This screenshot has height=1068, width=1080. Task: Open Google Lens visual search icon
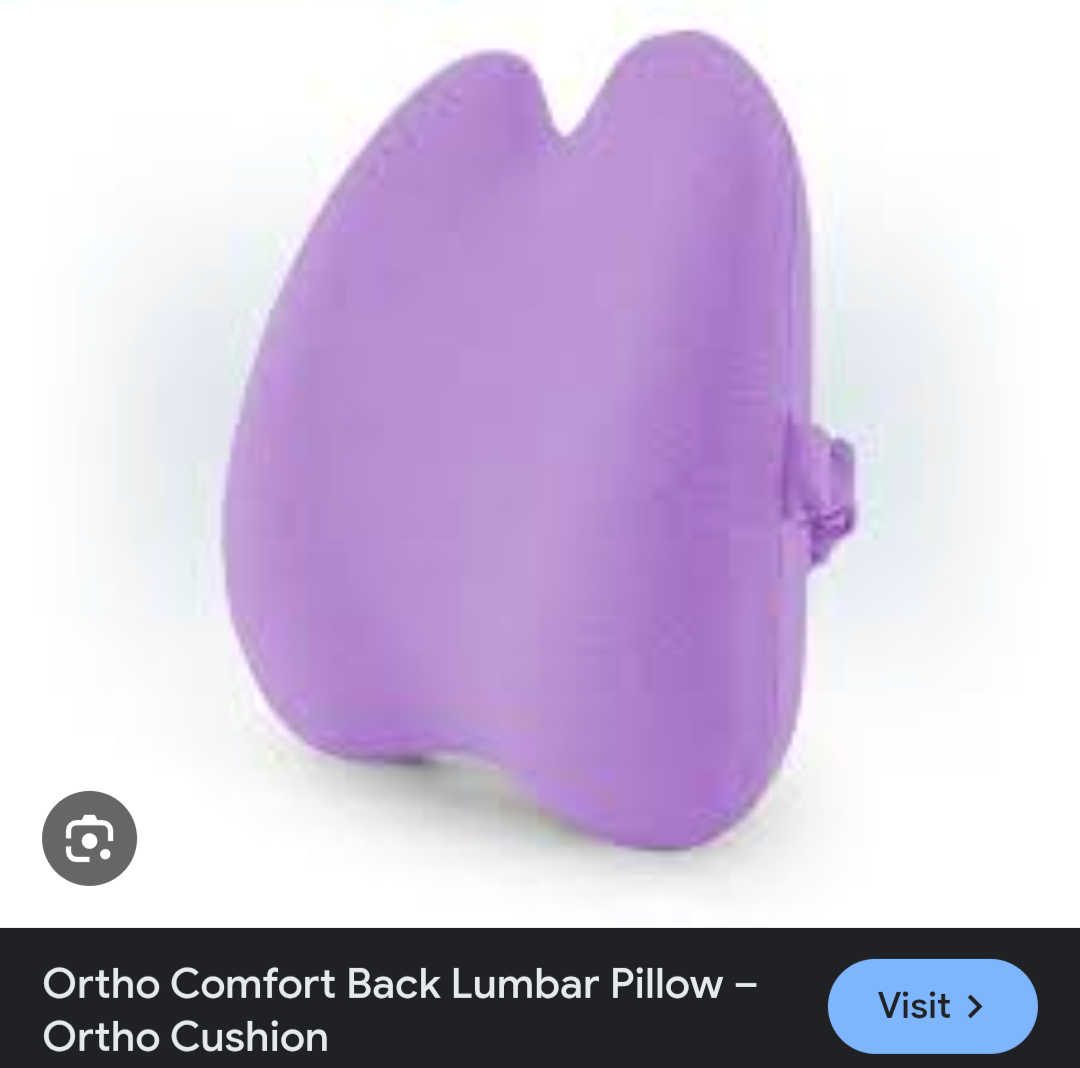pos(89,839)
